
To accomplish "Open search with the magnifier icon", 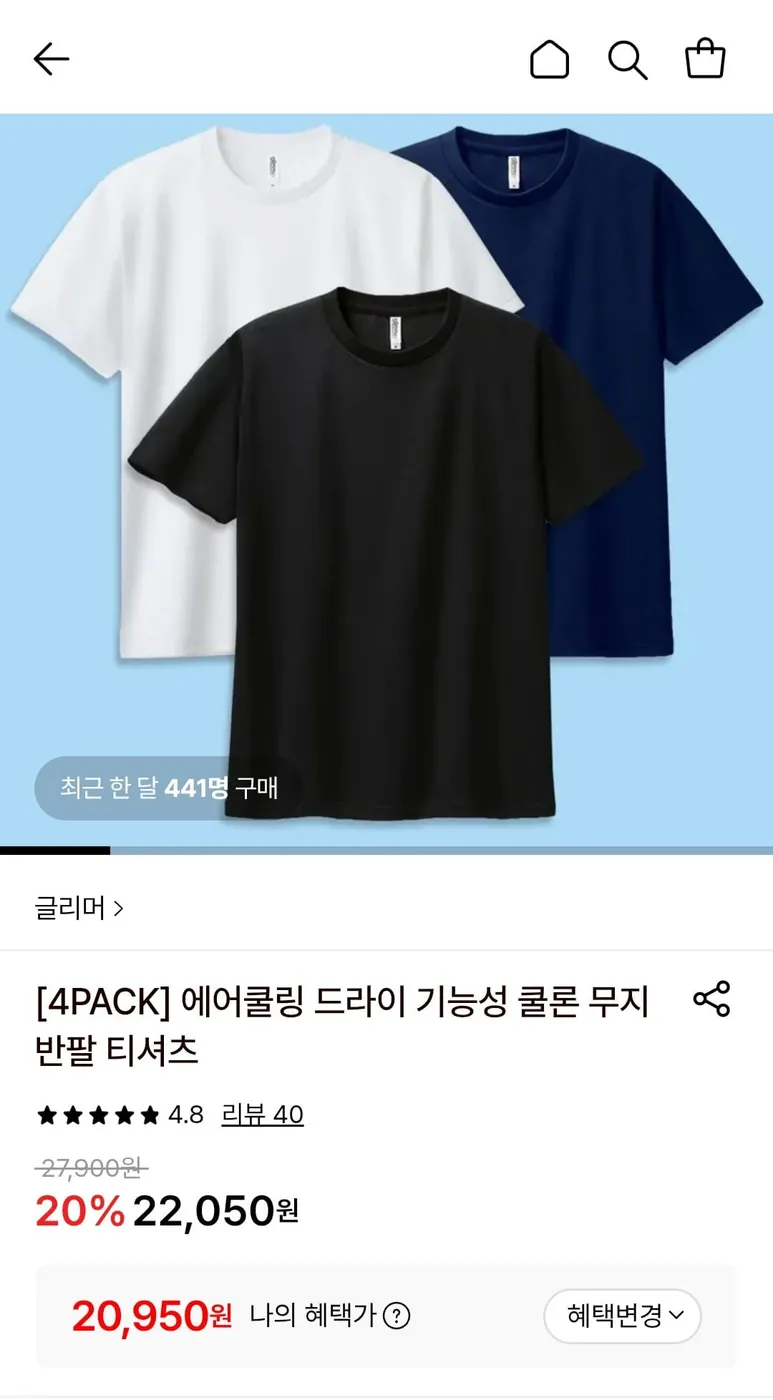I will pyautogui.click(x=627, y=59).
